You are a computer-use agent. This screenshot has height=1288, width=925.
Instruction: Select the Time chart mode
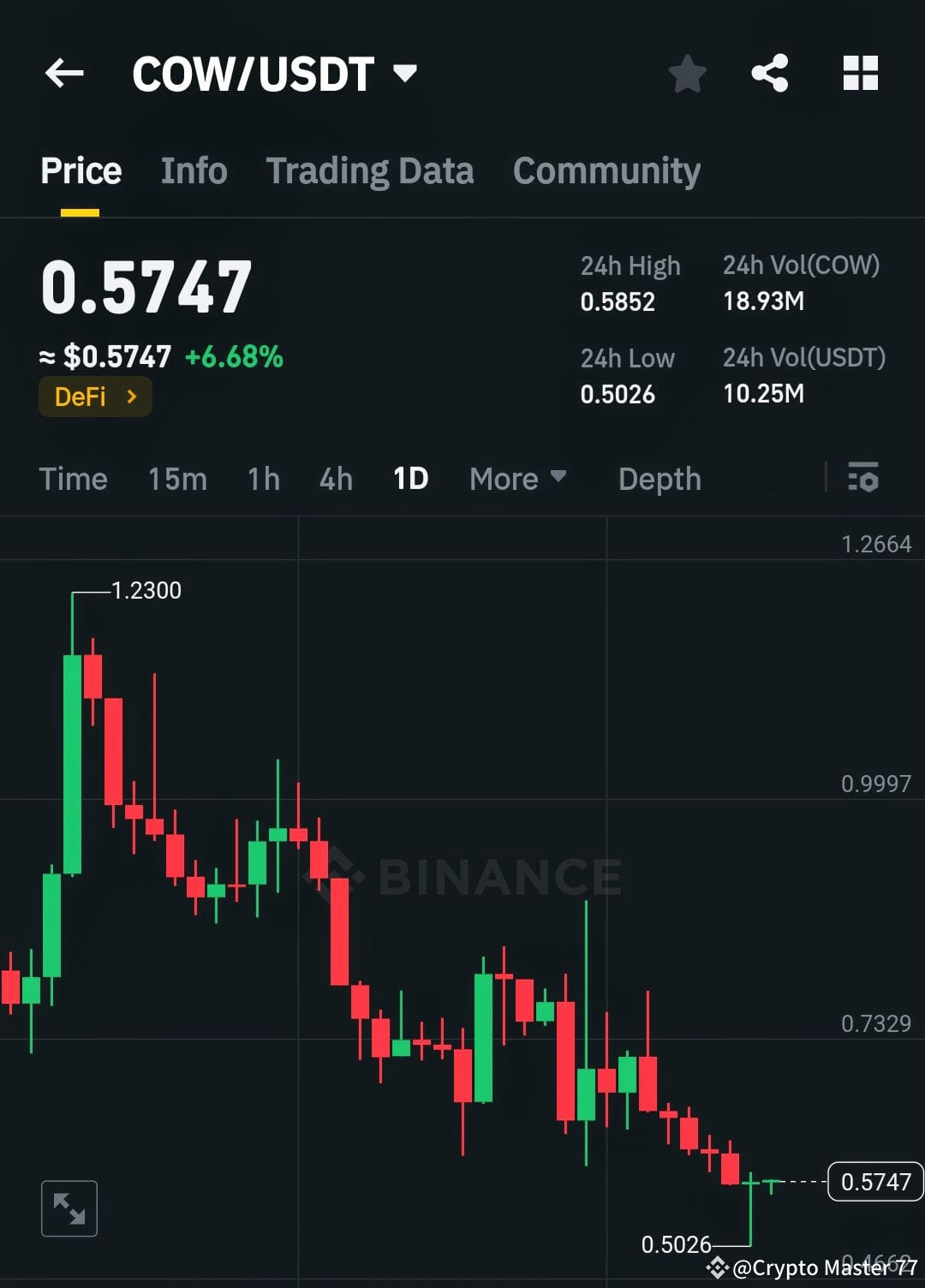73,479
